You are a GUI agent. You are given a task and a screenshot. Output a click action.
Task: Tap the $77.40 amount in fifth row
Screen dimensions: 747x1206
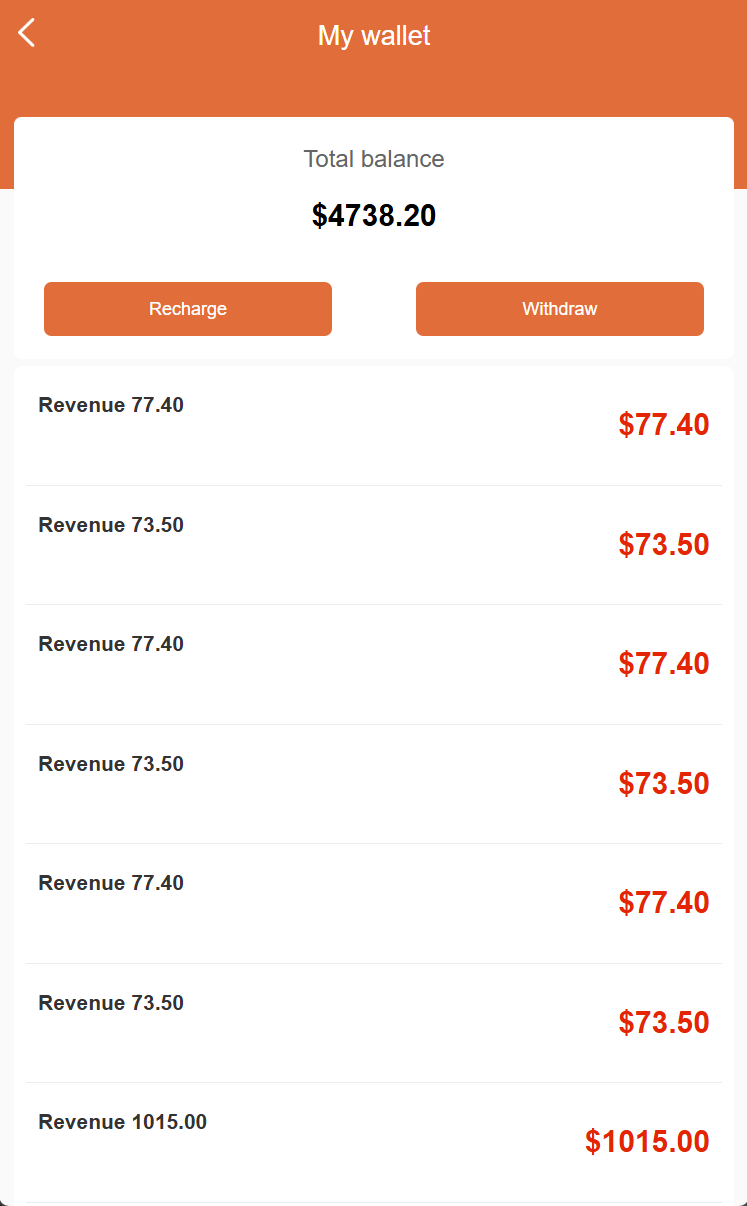[663, 902]
